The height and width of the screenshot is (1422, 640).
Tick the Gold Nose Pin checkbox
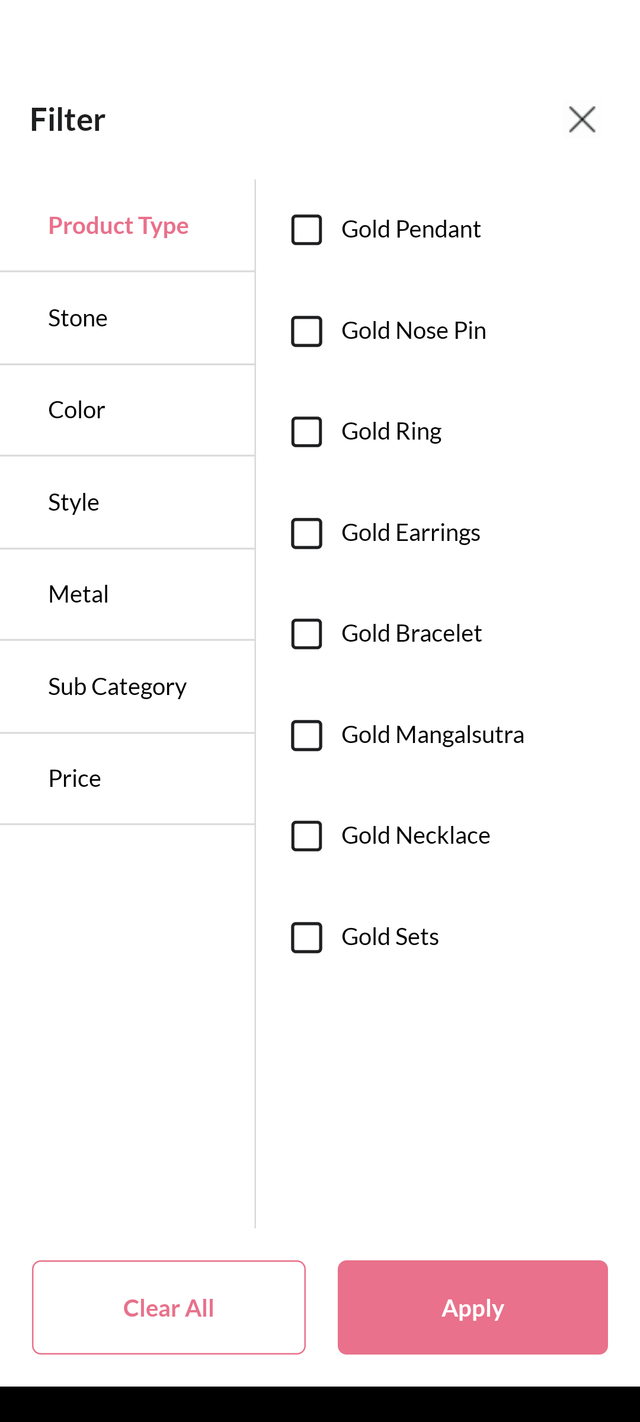(x=307, y=331)
